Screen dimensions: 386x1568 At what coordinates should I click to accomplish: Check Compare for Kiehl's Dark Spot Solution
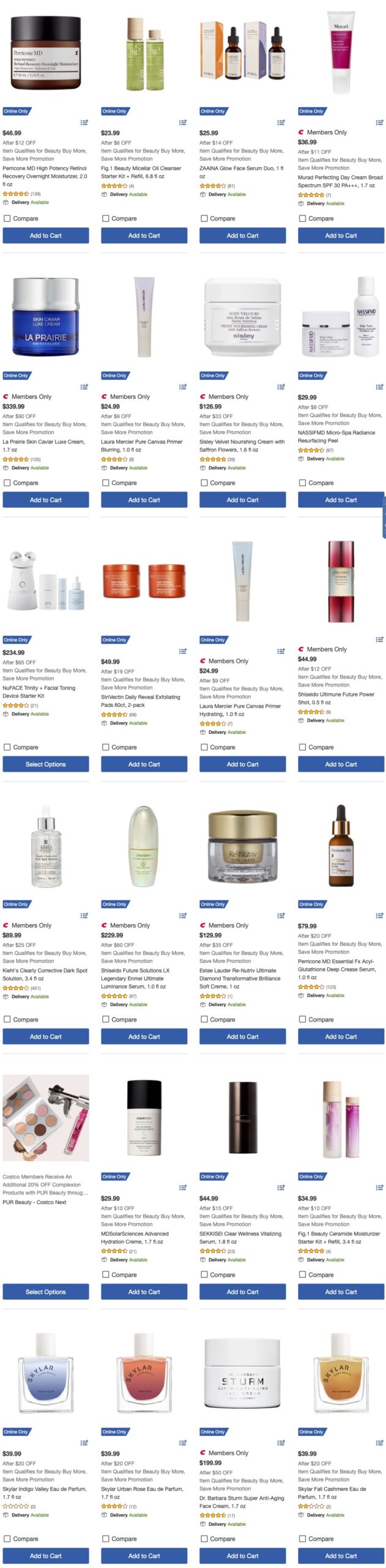[7, 1019]
